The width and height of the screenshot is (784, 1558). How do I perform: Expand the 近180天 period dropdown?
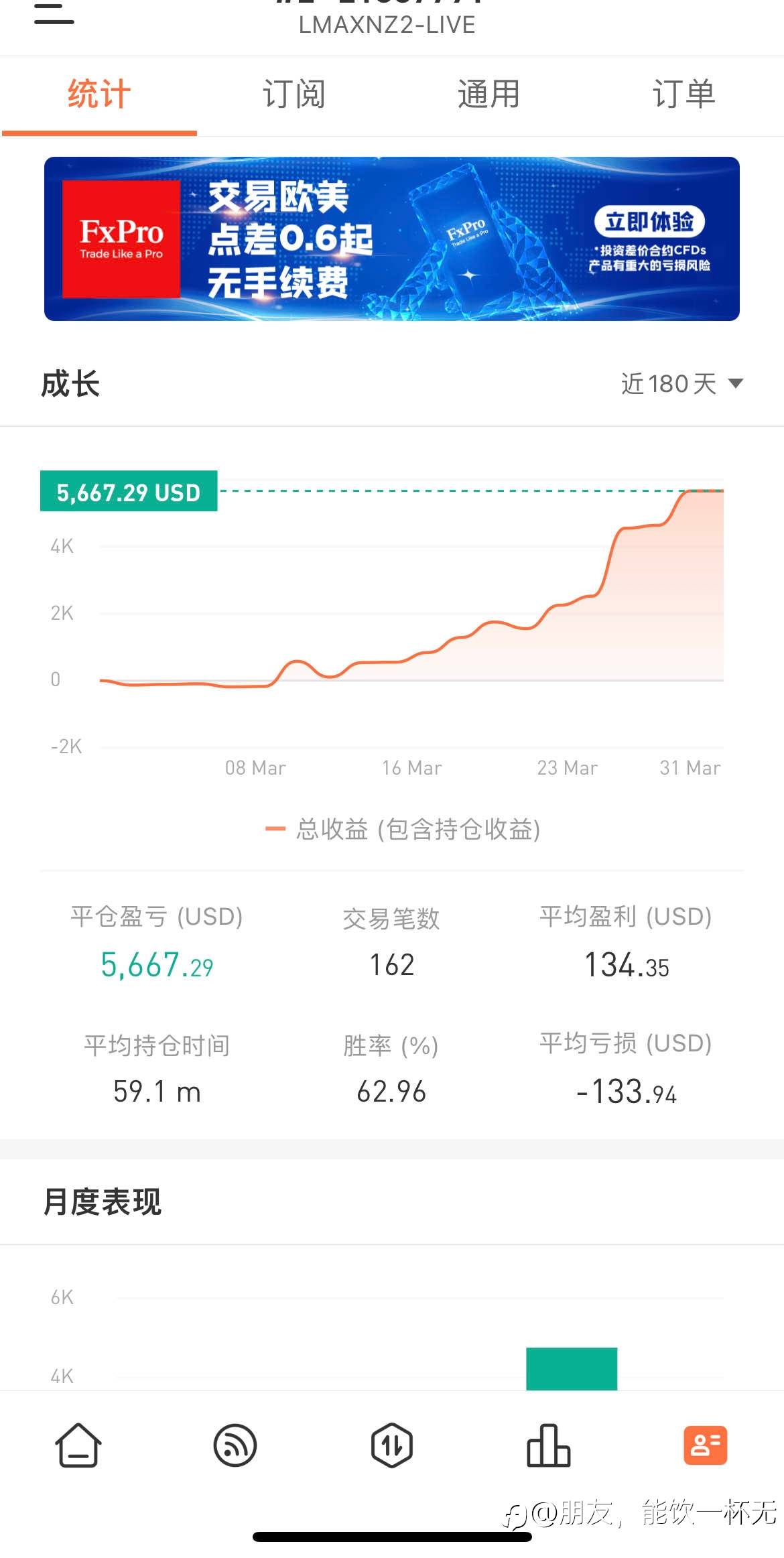(681, 384)
